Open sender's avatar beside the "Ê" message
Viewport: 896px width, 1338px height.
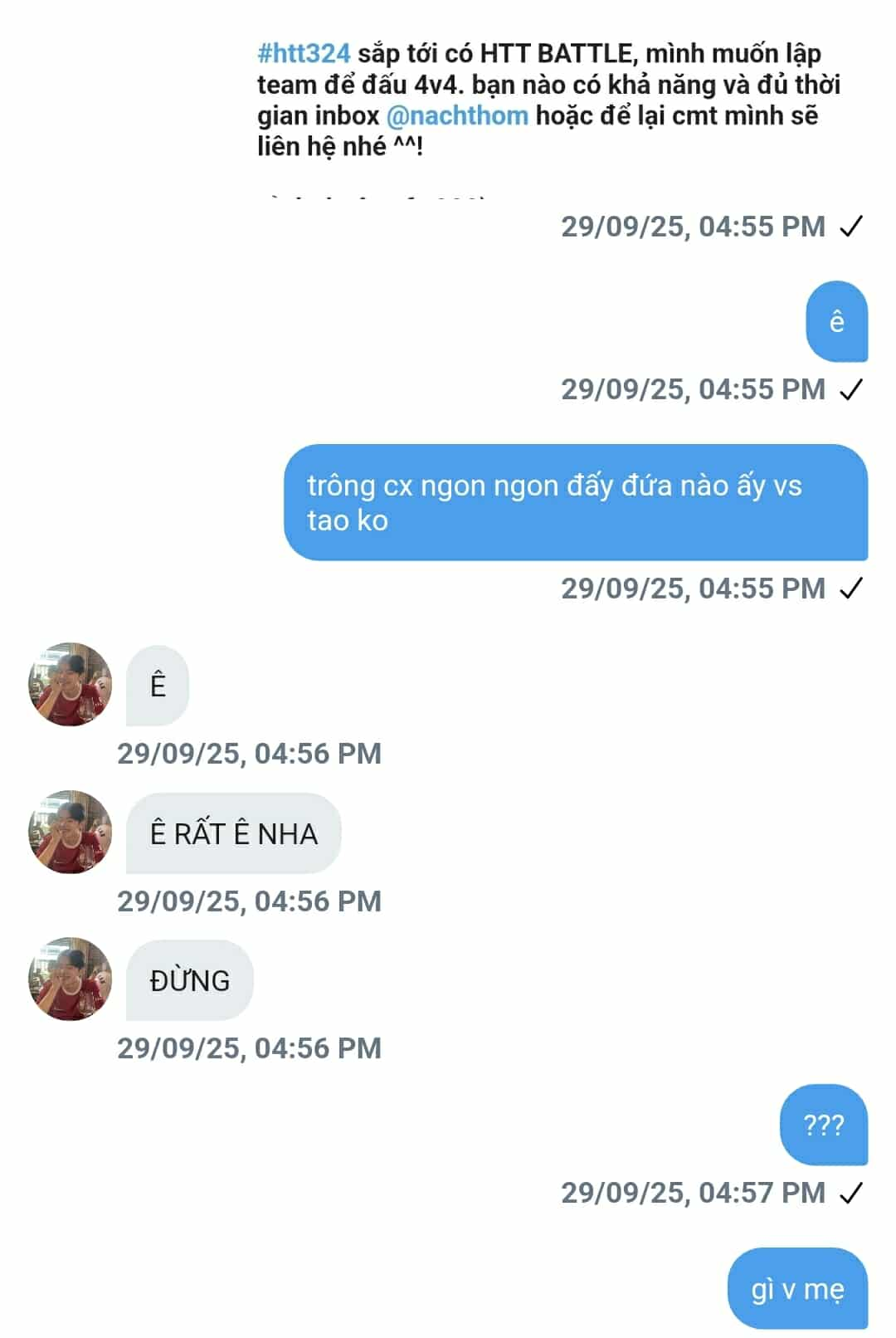[70, 685]
